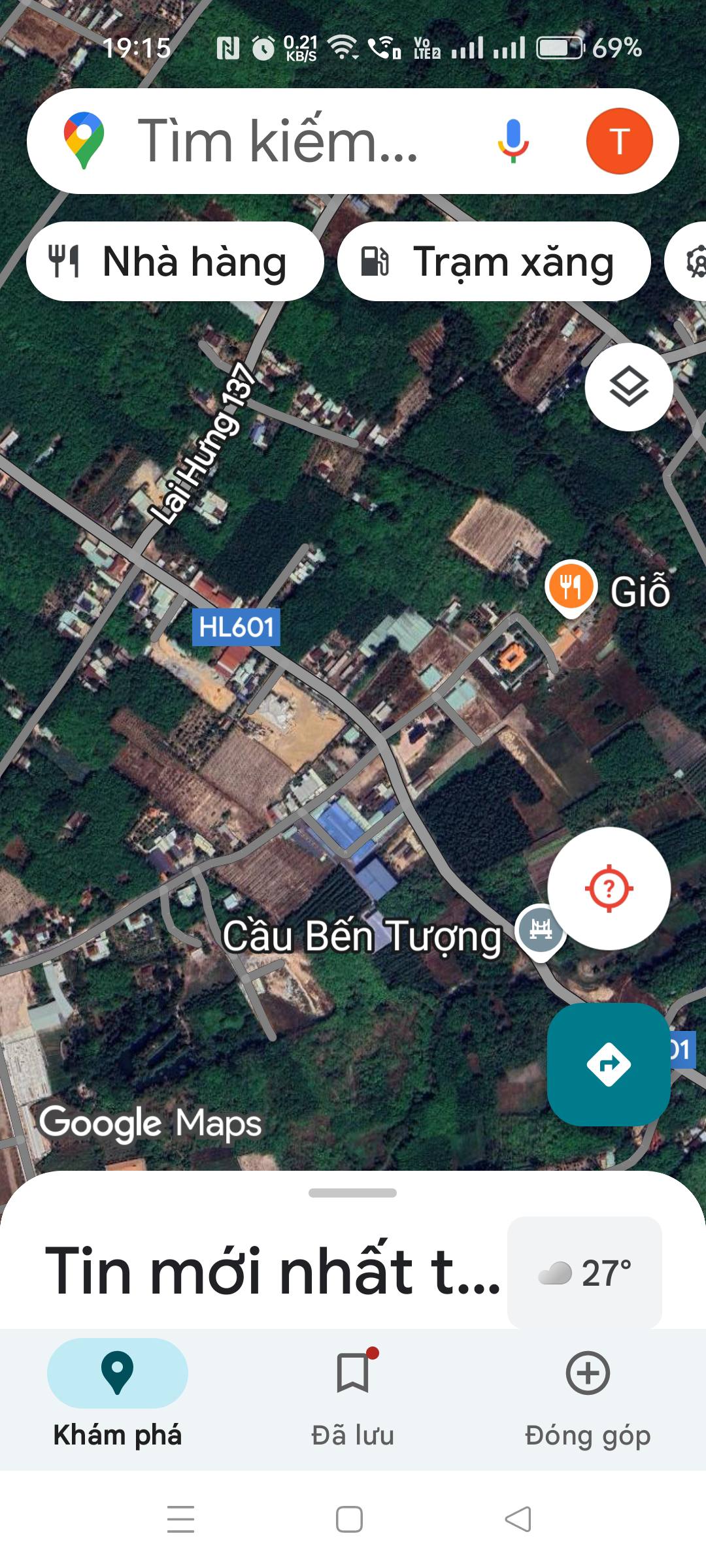This screenshot has width=706, height=1568.
Task: Center map on my location
Action: pos(609,888)
